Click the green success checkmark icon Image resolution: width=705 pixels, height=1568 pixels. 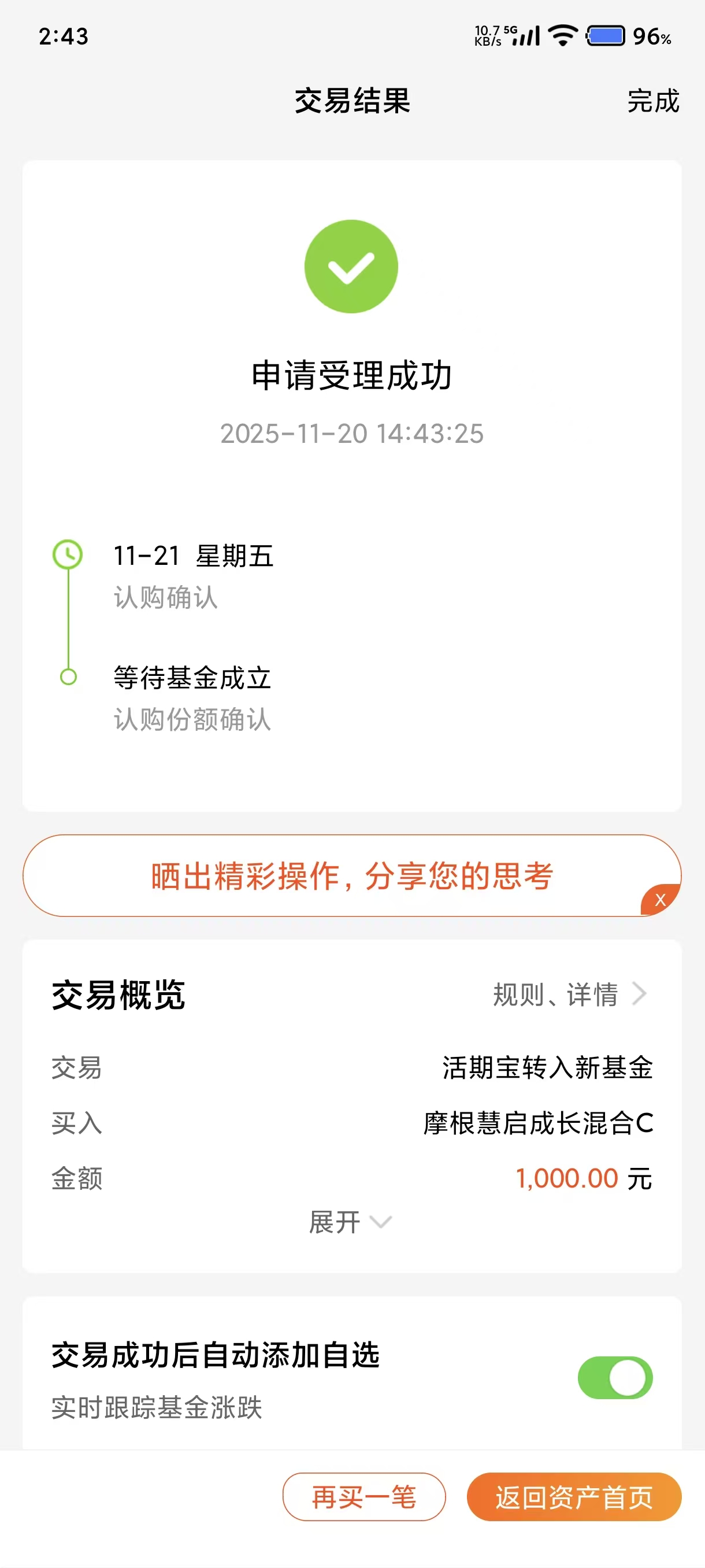pyautogui.click(x=351, y=266)
